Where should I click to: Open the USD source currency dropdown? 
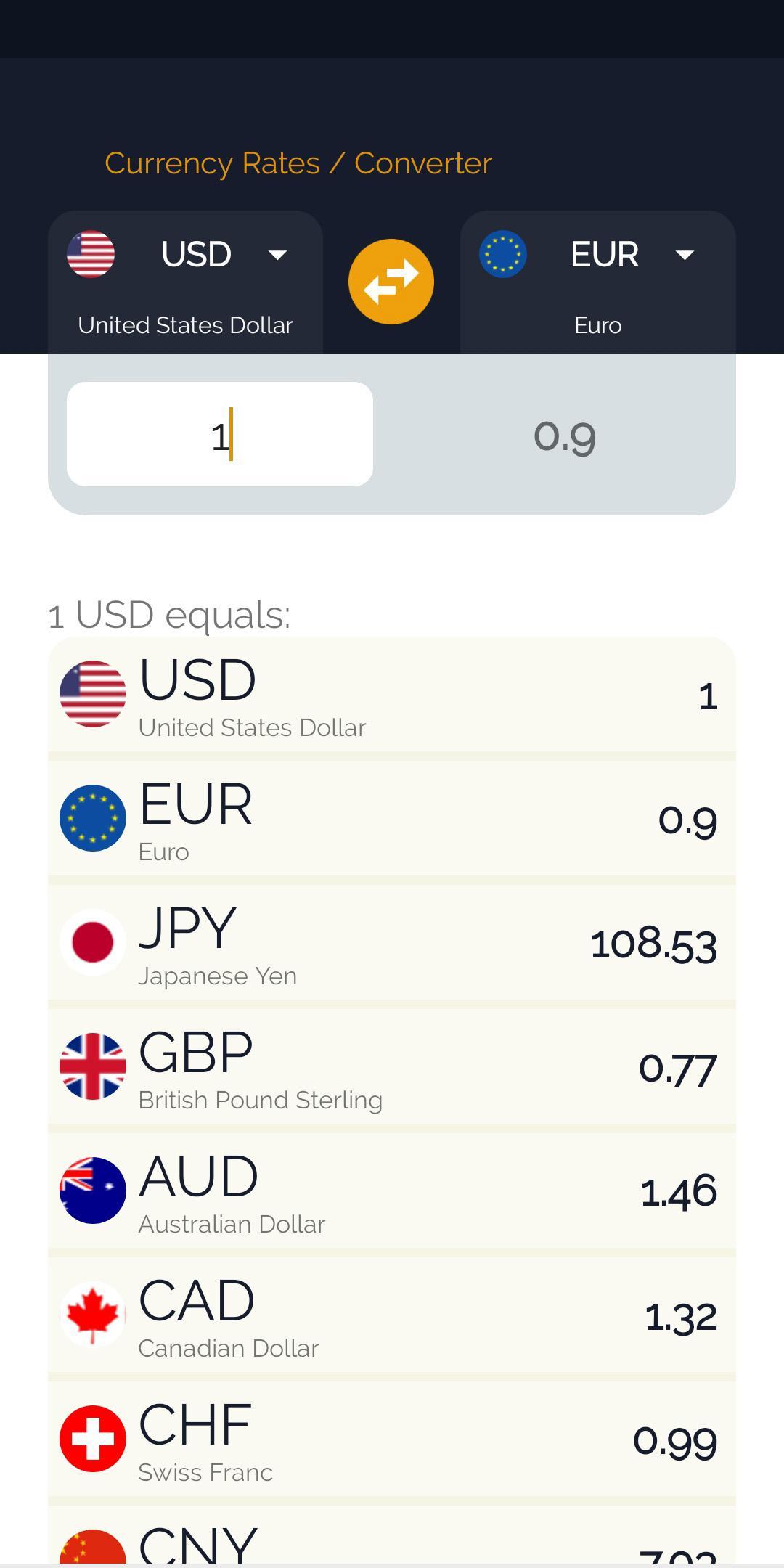[185, 282]
